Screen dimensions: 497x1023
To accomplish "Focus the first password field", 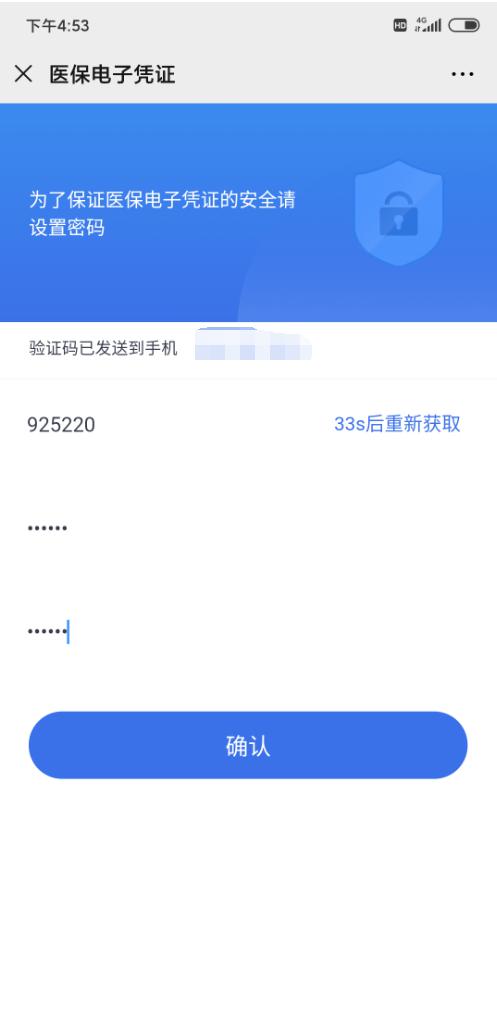I will coord(248,528).
